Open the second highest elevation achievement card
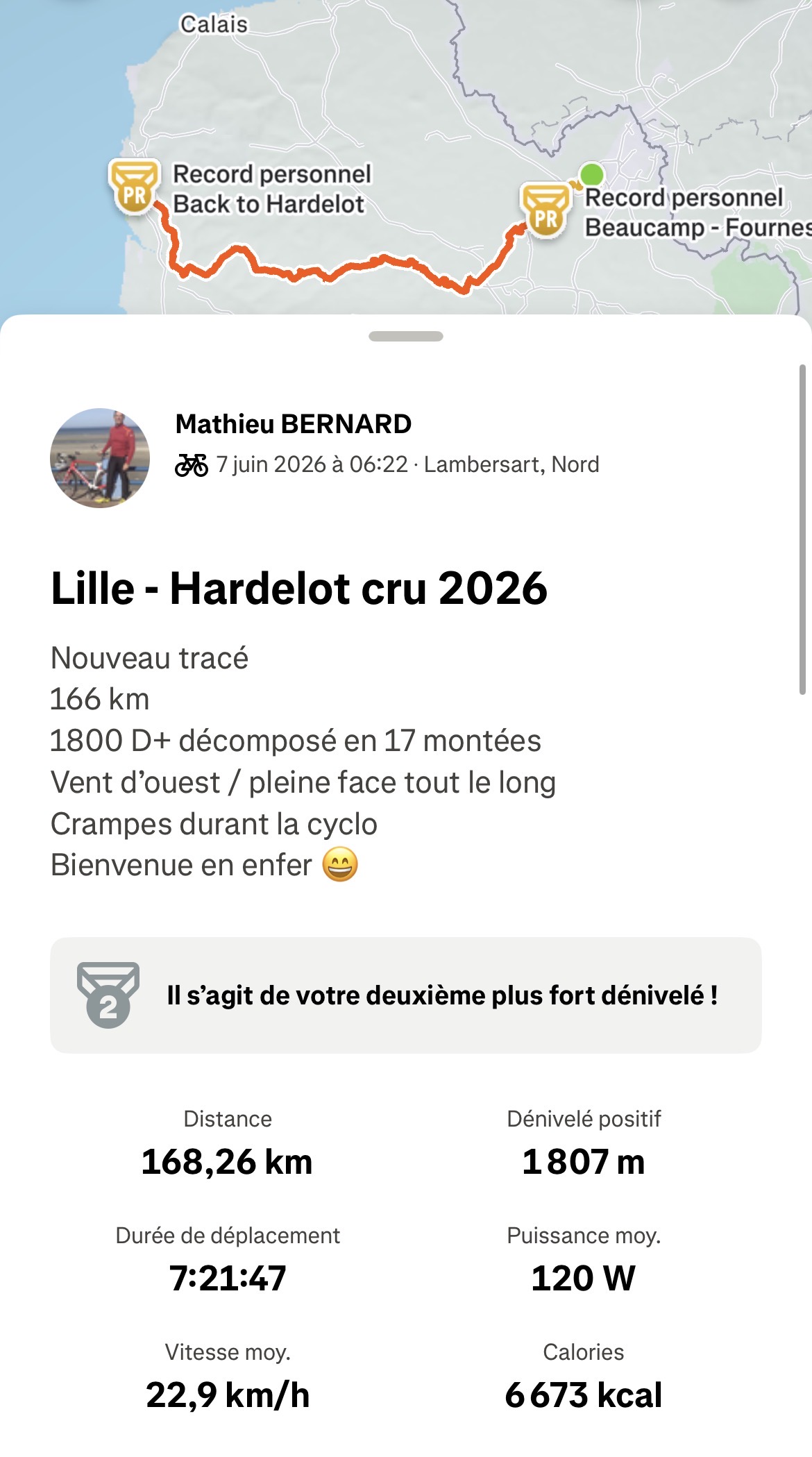The height and width of the screenshot is (1457, 812). (406, 995)
